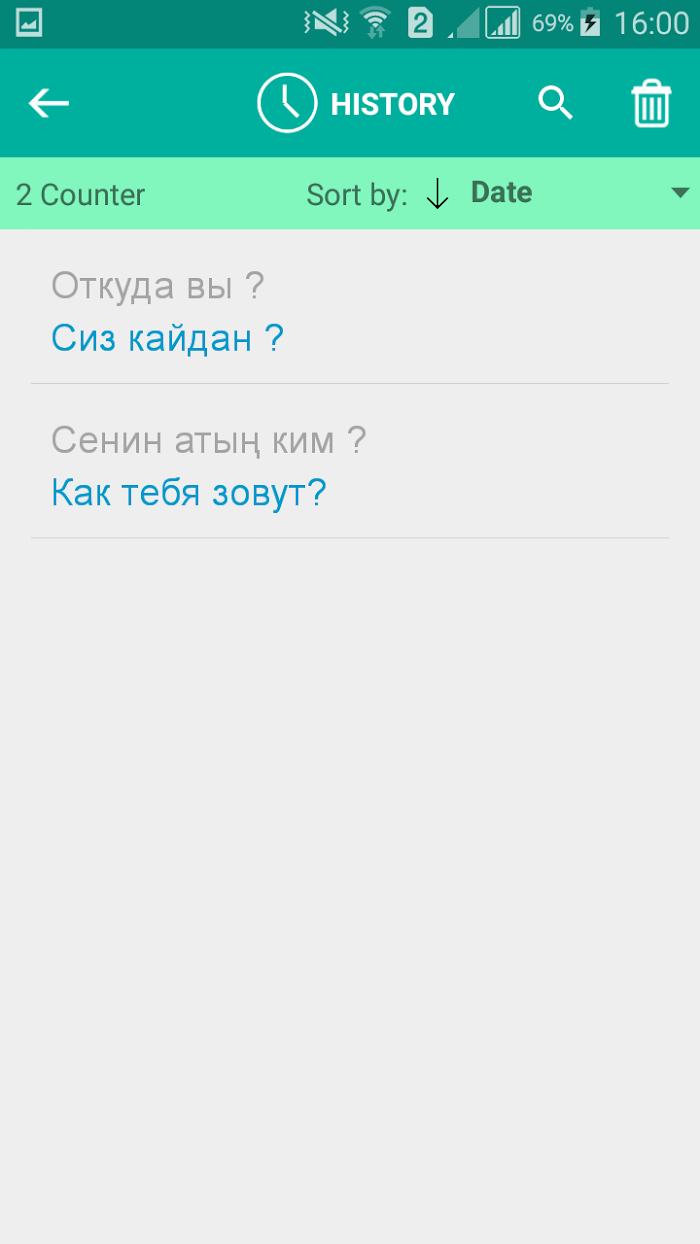Toggle sort direction arrow
Image resolution: width=700 pixels, height=1244 pixels.
pyautogui.click(x=437, y=193)
